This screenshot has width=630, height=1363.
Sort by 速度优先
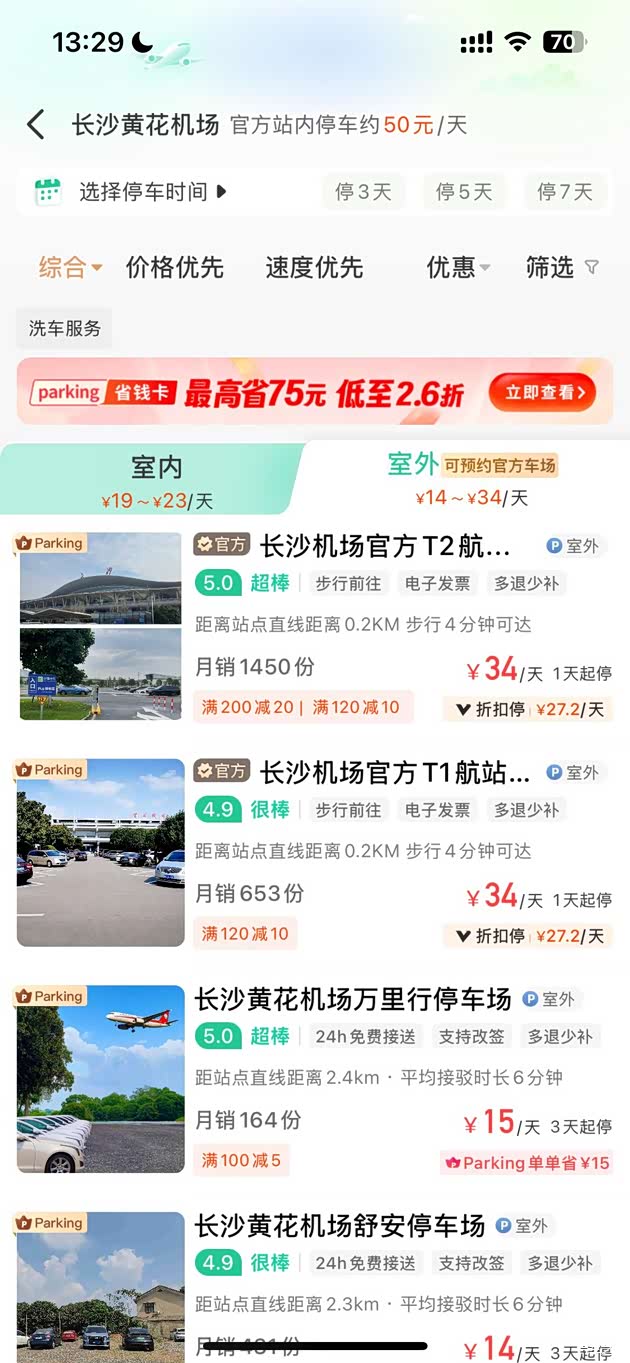coord(314,267)
